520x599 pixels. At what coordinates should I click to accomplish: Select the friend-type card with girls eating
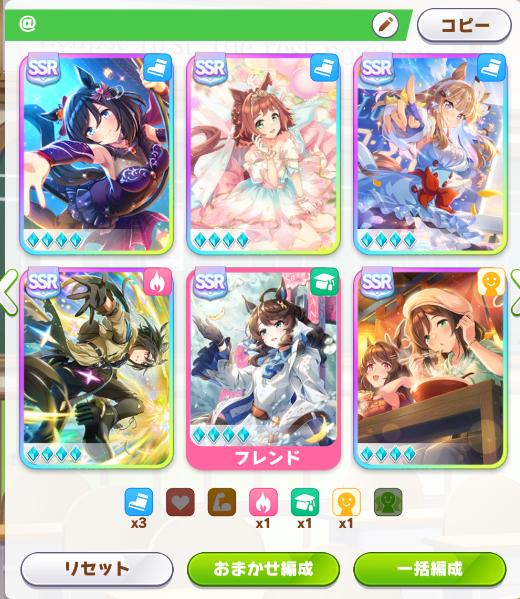430,368
